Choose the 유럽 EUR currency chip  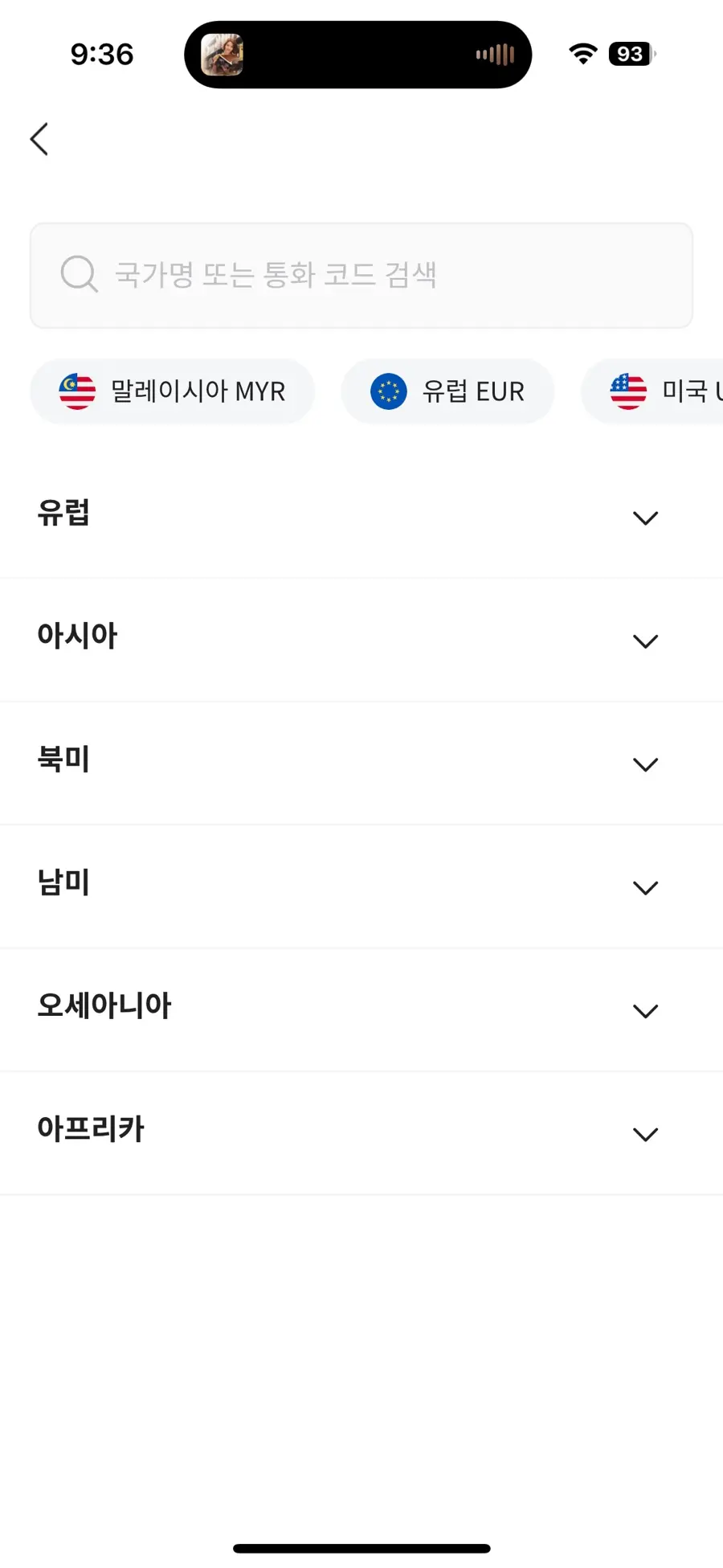click(447, 391)
